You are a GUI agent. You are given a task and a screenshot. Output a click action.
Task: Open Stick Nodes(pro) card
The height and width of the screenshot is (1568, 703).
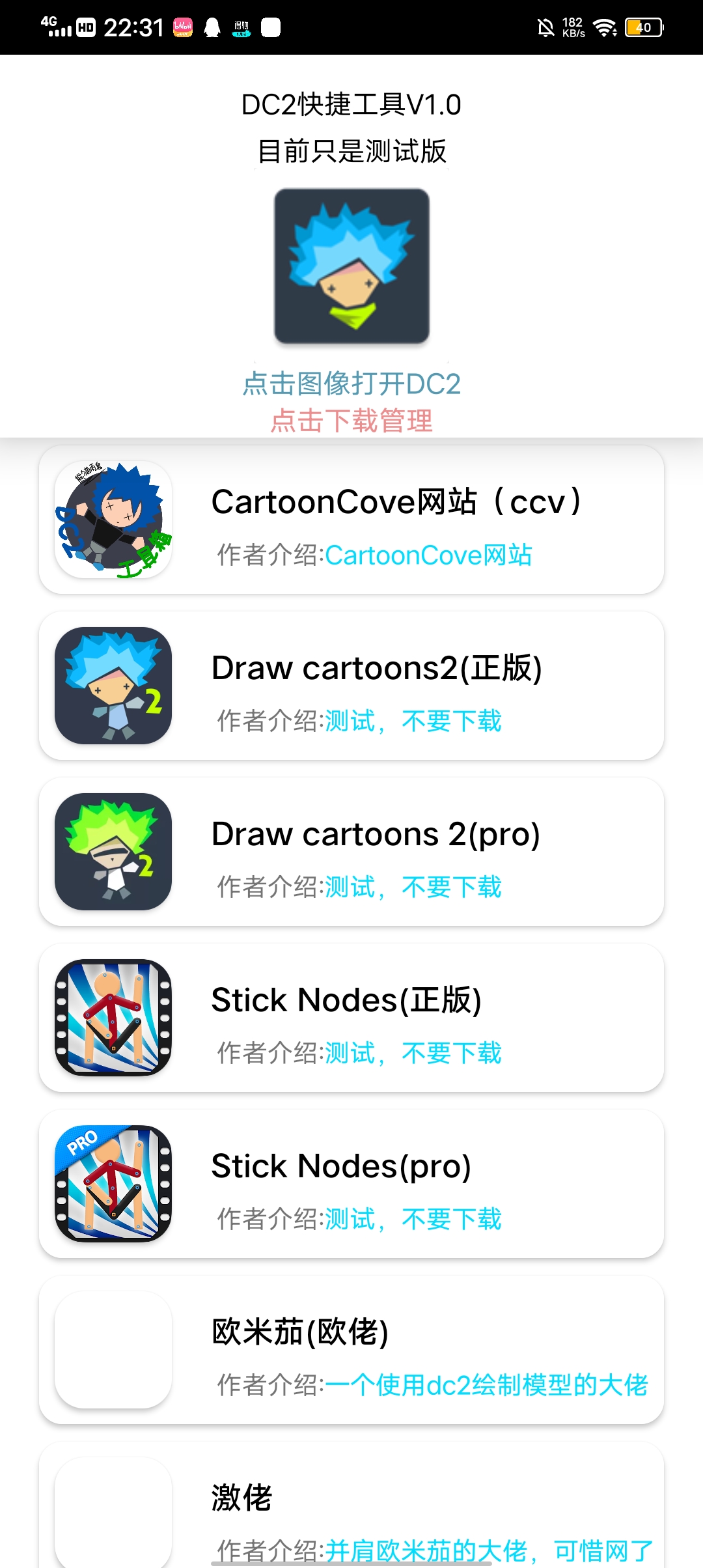[351, 1184]
